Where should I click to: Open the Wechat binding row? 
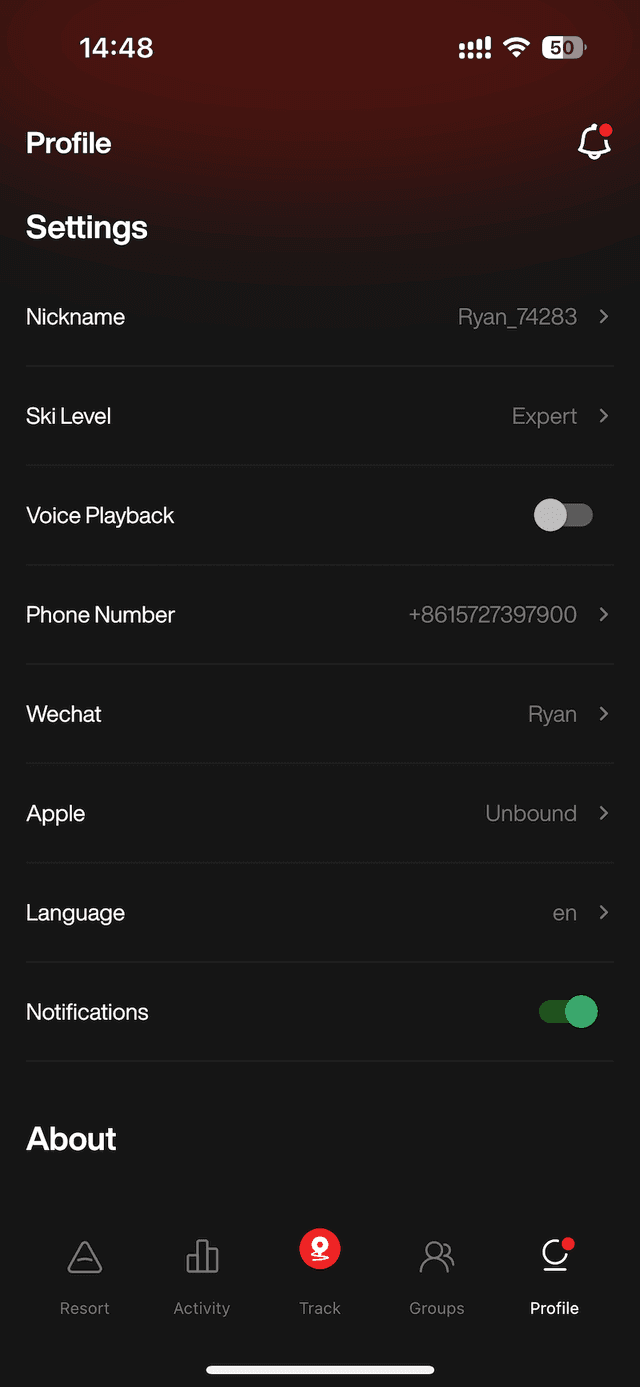point(319,714)
